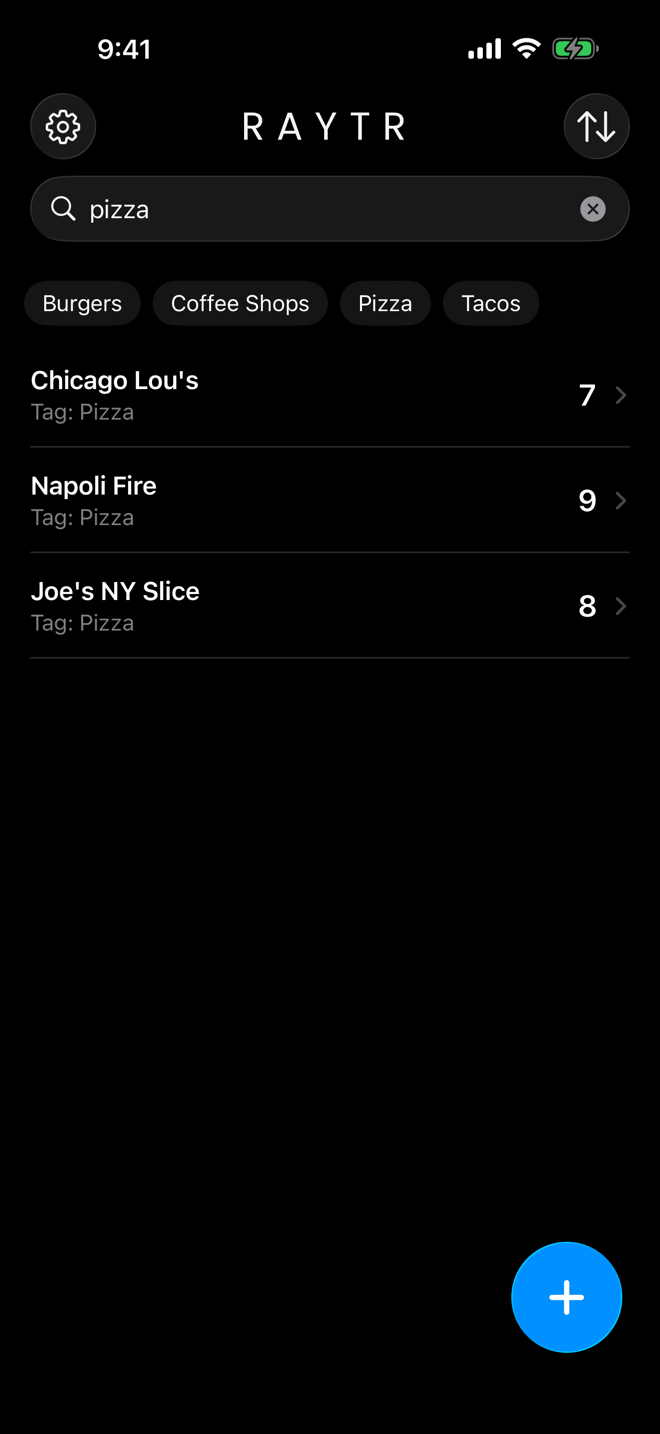View Napoli Fire rating details

coord(330,500)
